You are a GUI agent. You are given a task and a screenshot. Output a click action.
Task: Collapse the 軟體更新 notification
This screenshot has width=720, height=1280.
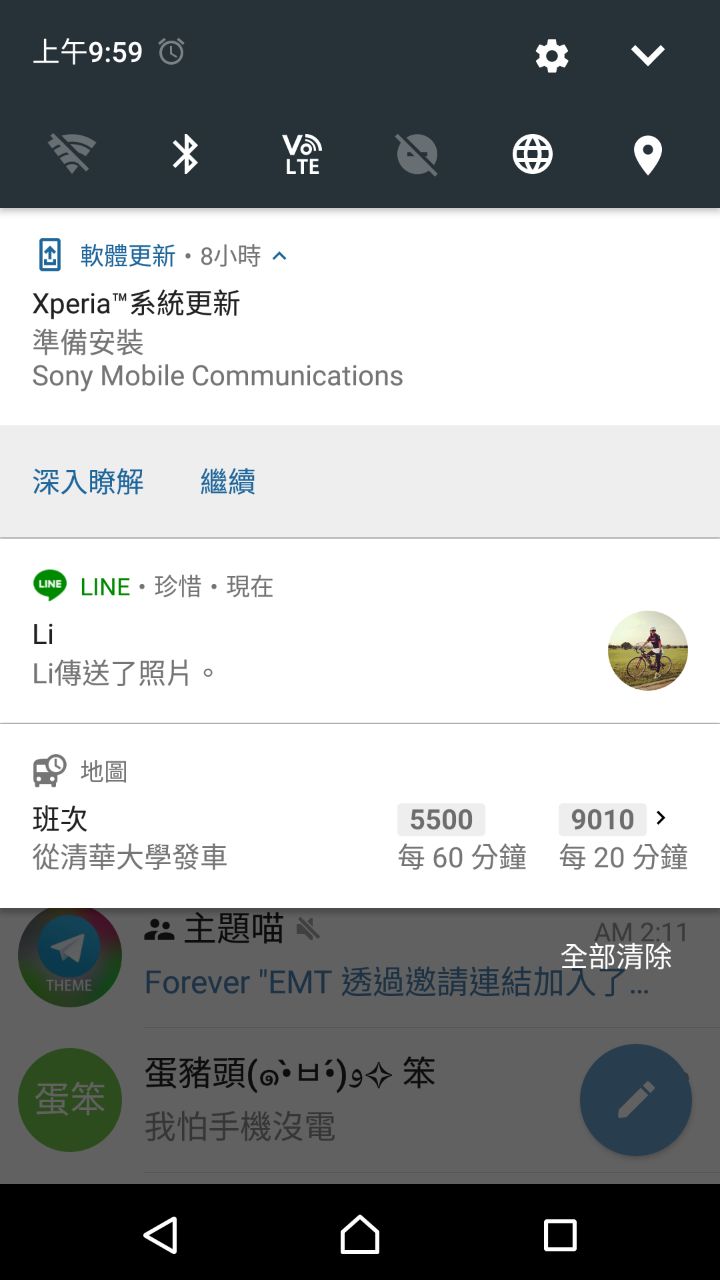click(x=280, y=256)
